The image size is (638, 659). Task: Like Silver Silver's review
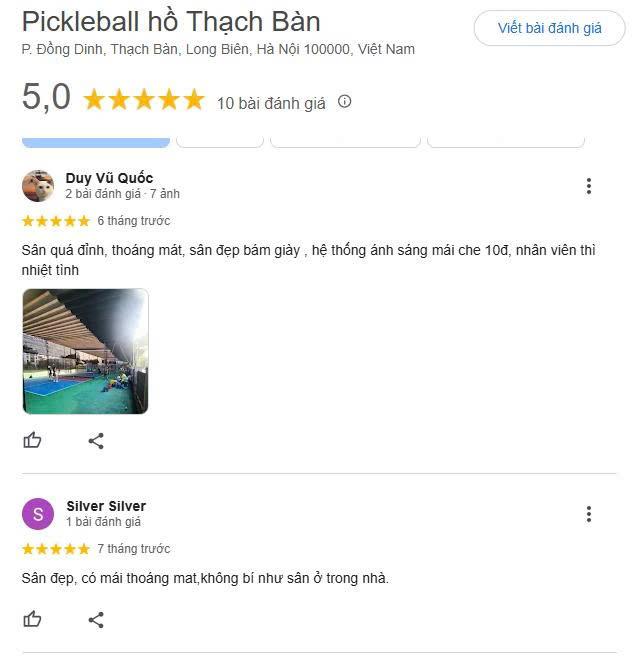[33, 619]
